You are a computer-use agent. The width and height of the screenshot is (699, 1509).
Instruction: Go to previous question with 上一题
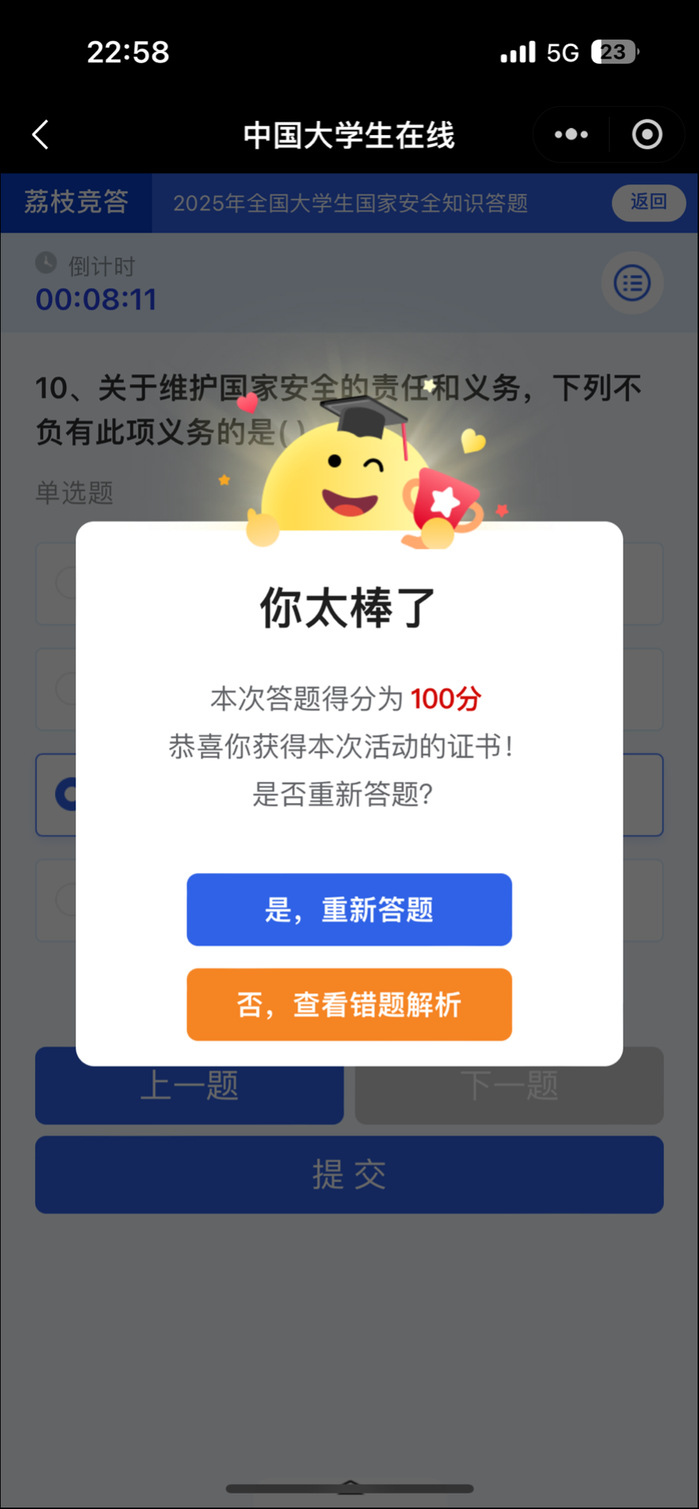coord(189,1086)
